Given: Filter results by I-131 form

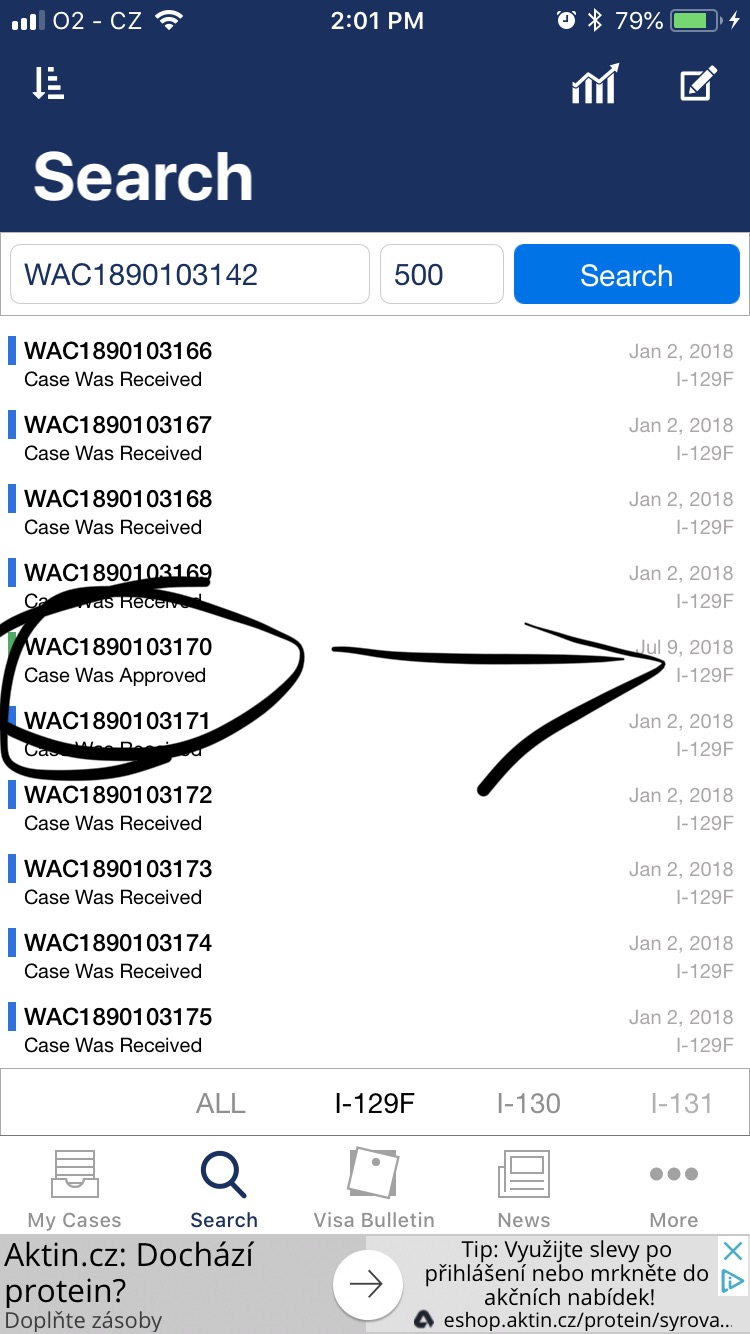Looking at the screenshot, I should (682, 1103).
